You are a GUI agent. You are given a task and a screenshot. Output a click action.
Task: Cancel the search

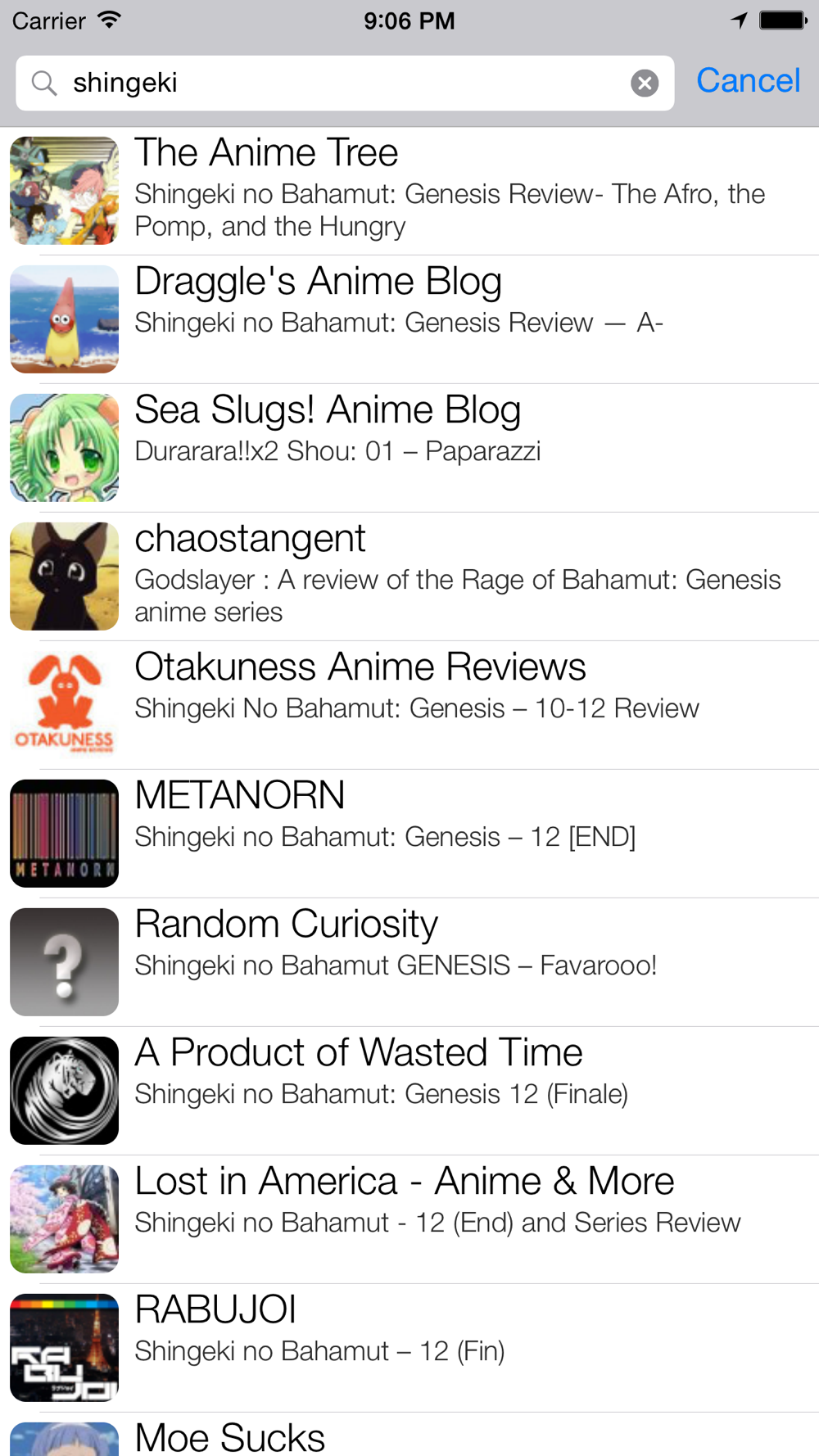[x=748, y=81]
